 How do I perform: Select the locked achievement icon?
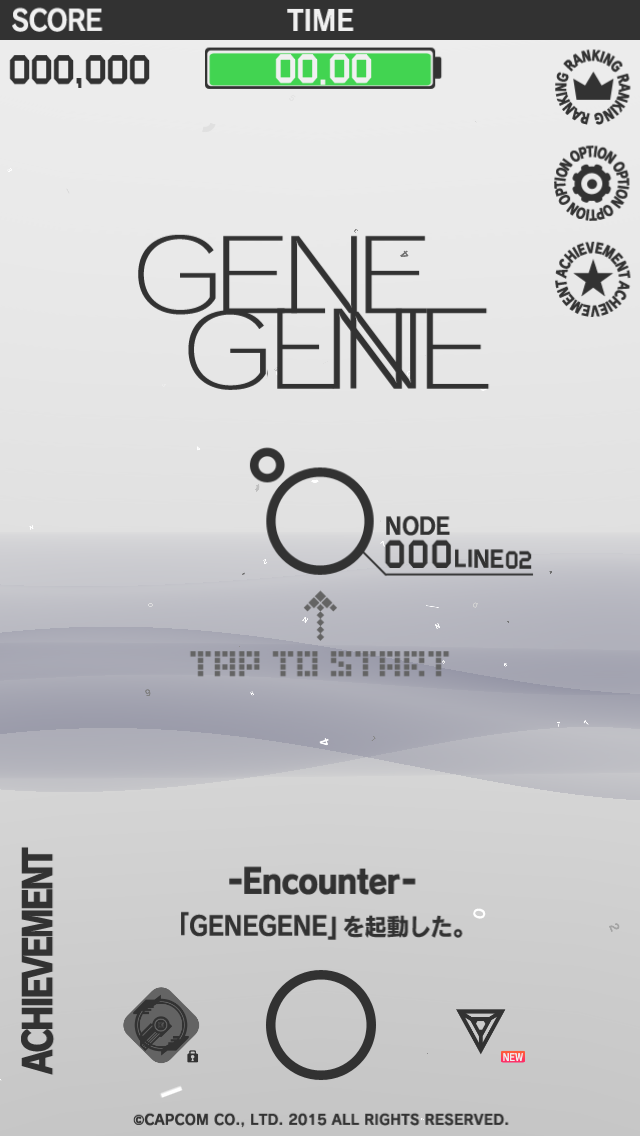point(160,1025)
